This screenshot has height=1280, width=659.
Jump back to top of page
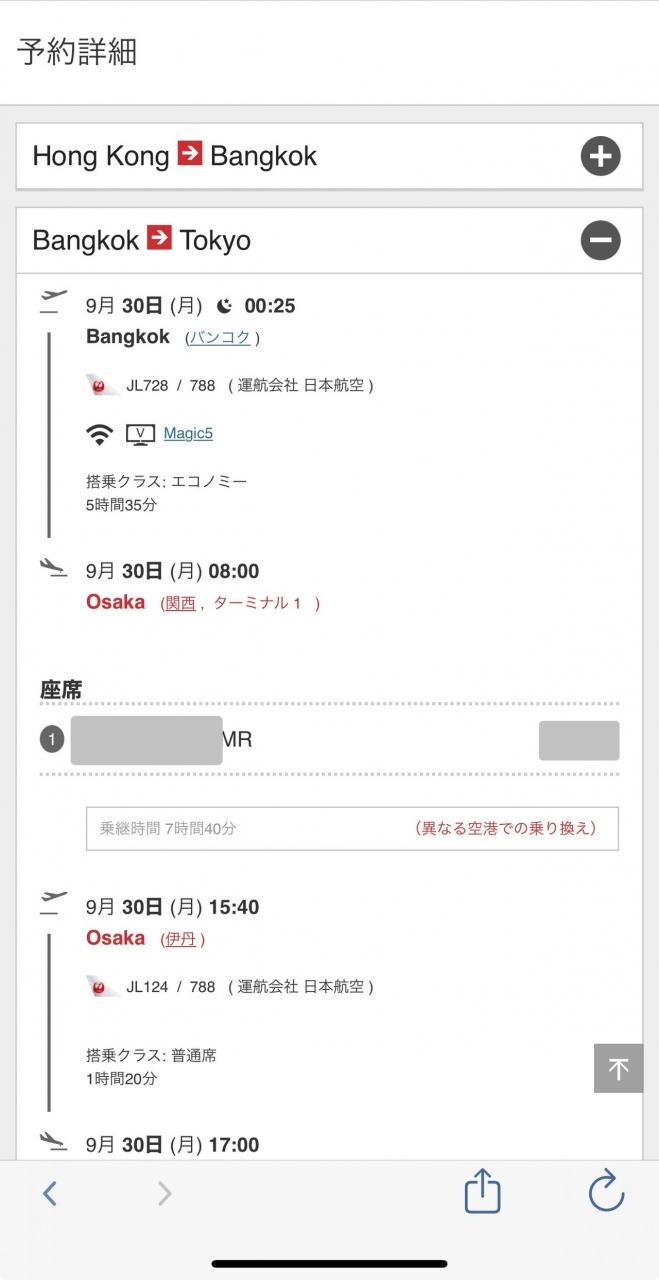618,1068
